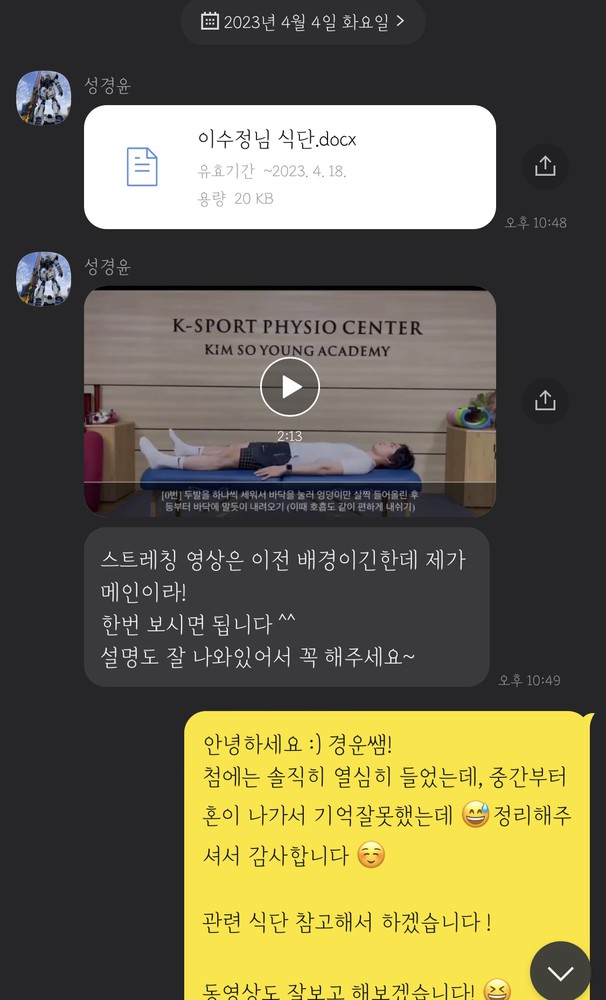Image resolution: width=606 pixels, height=1000 pixels.
Task: Open 성경윤's profile picture beside the docx file
Action: (43, 98)
